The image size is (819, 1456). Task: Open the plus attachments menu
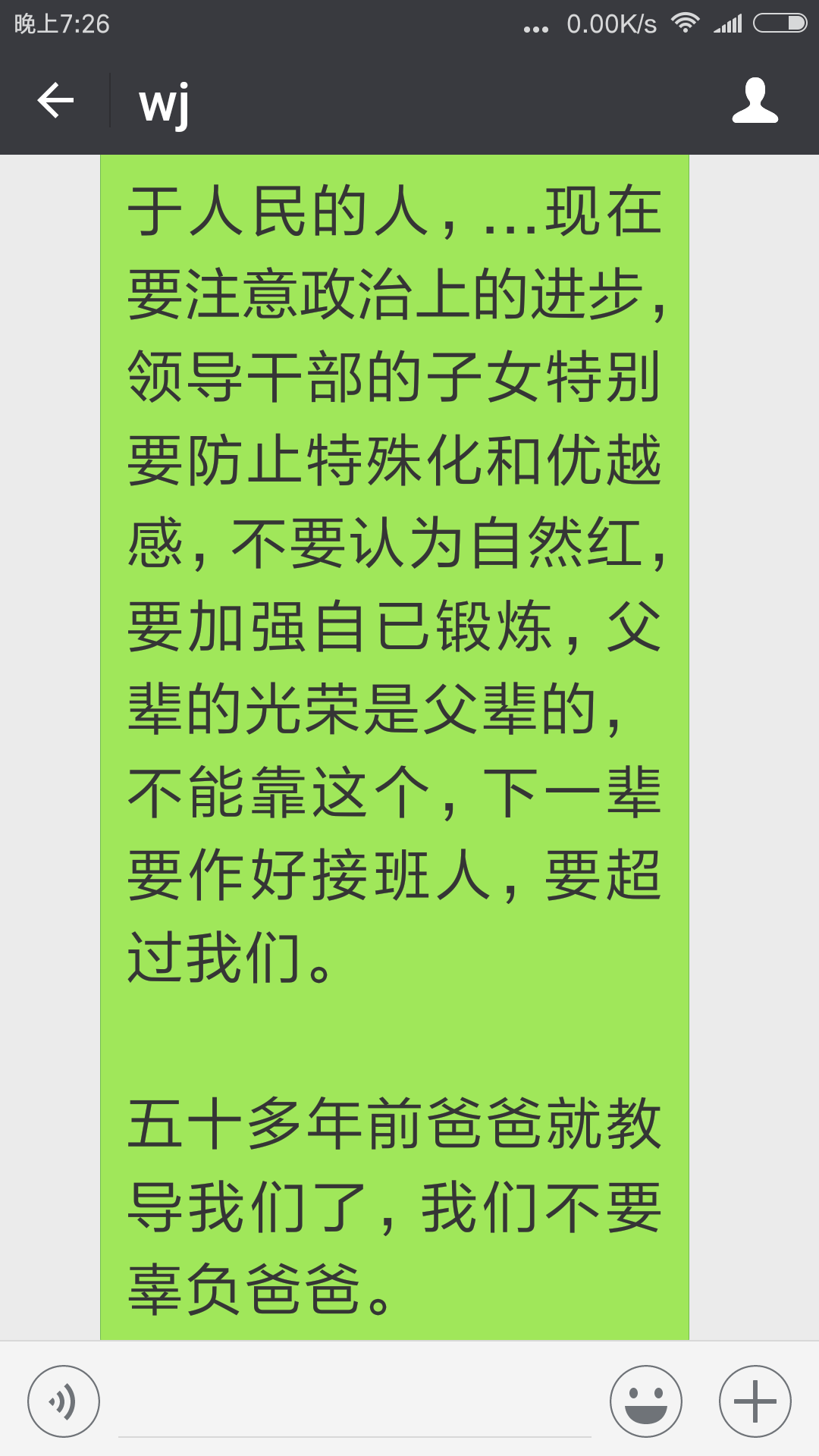click(755, 1401)
